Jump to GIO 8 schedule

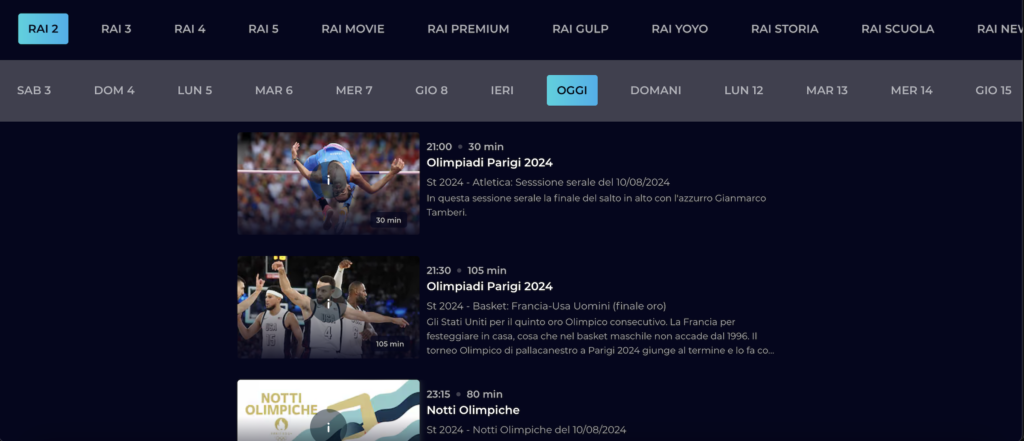coord(431,90)
